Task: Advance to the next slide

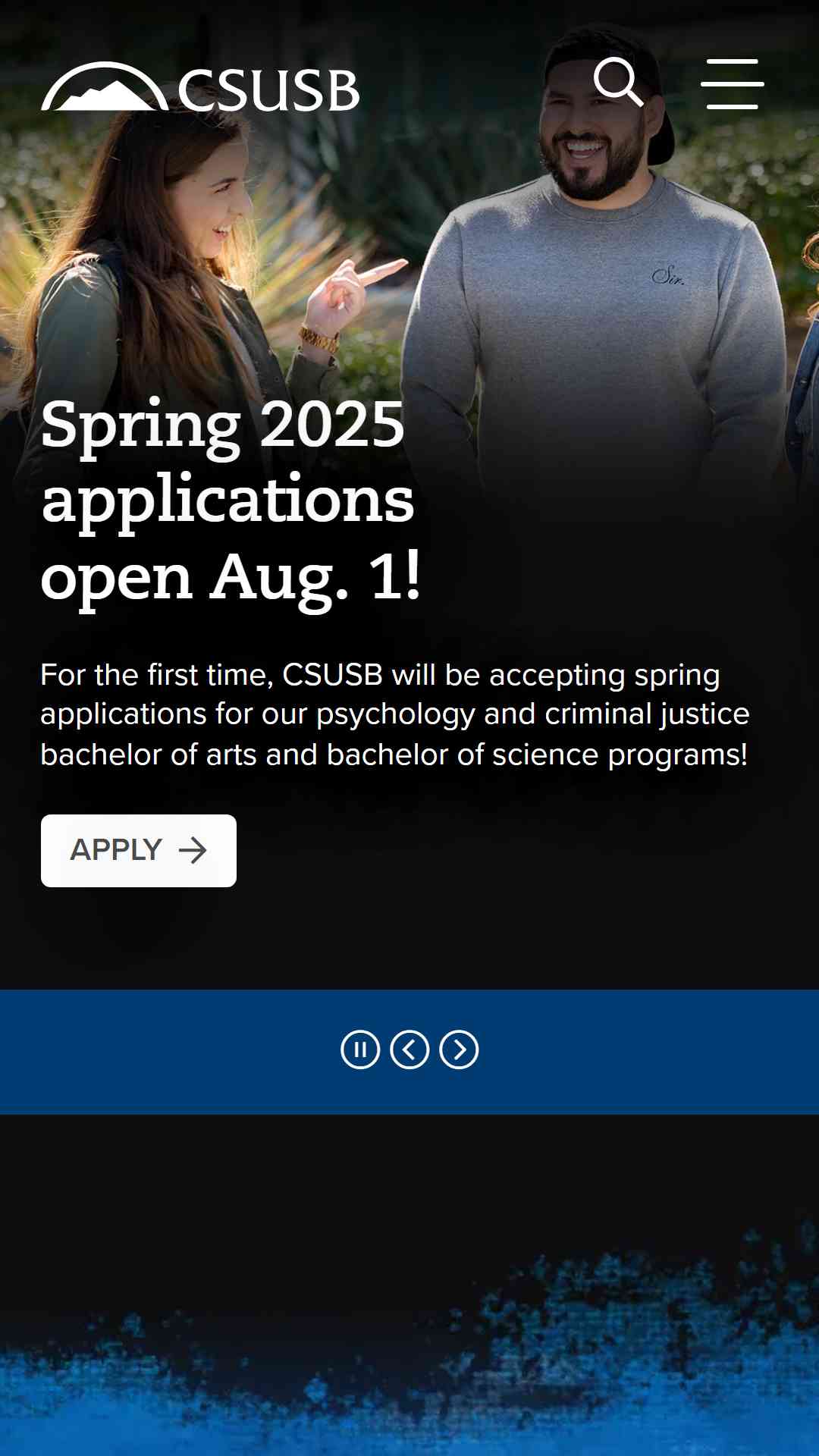Action: click(x=459, y=1050)
